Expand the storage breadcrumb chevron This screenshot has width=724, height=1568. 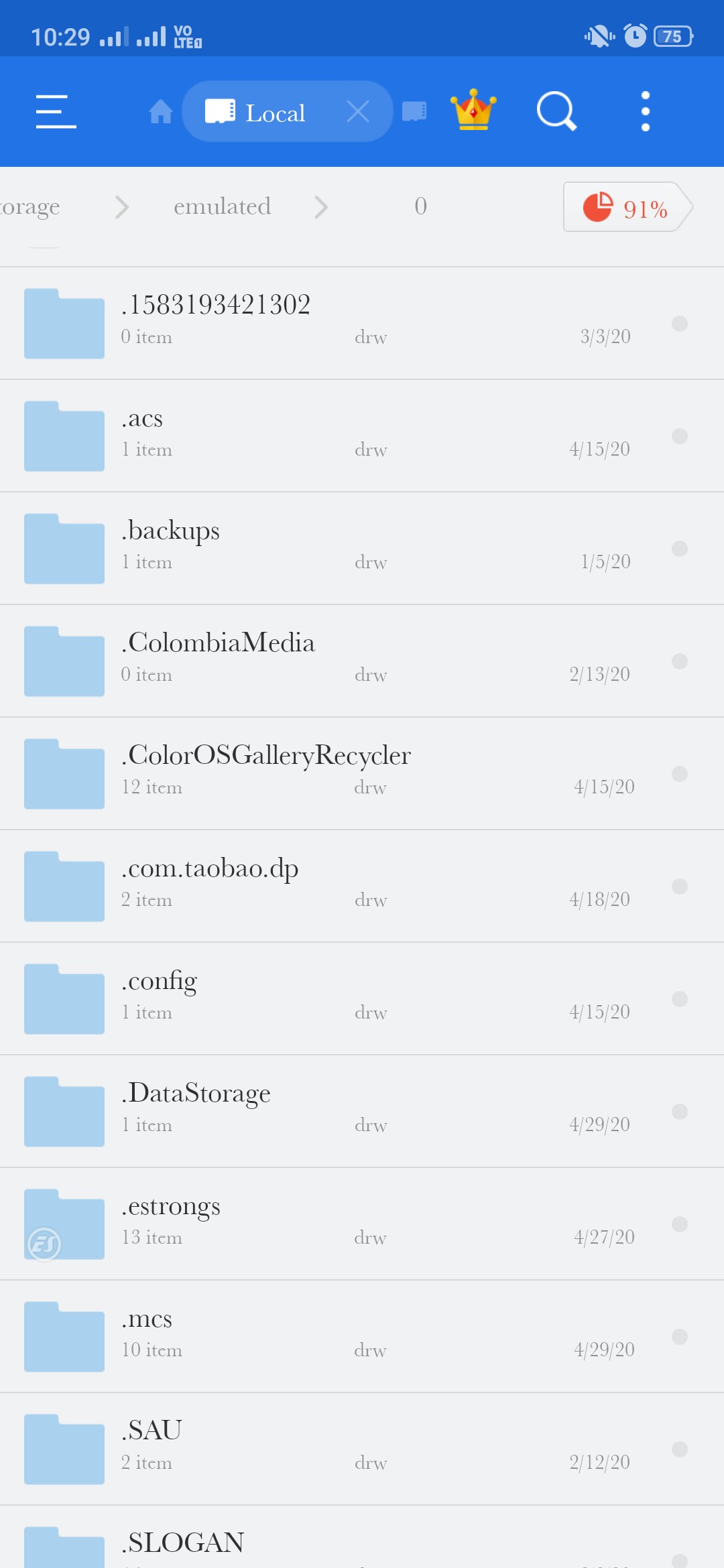(x=123, y=207)
